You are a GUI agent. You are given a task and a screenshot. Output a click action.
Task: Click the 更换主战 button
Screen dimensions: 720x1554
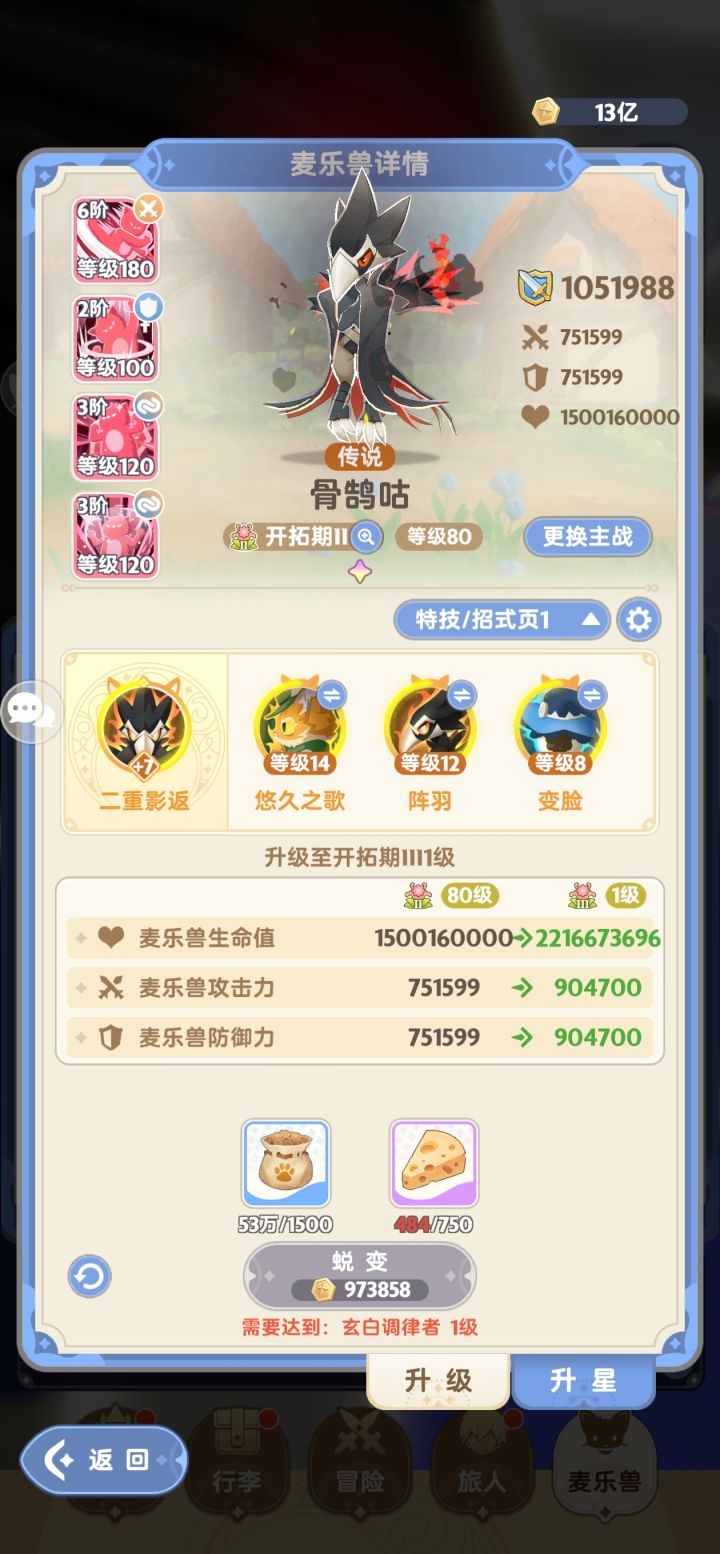[587, 537]
